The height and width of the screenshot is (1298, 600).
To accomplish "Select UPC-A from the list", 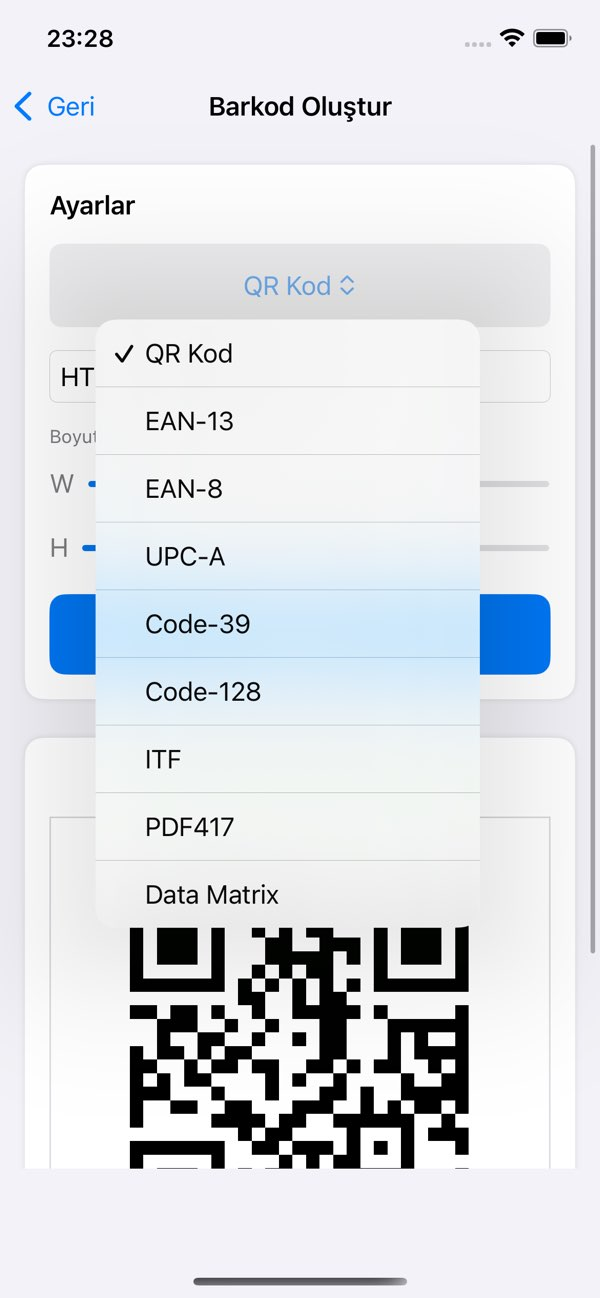I will [288, 556].
